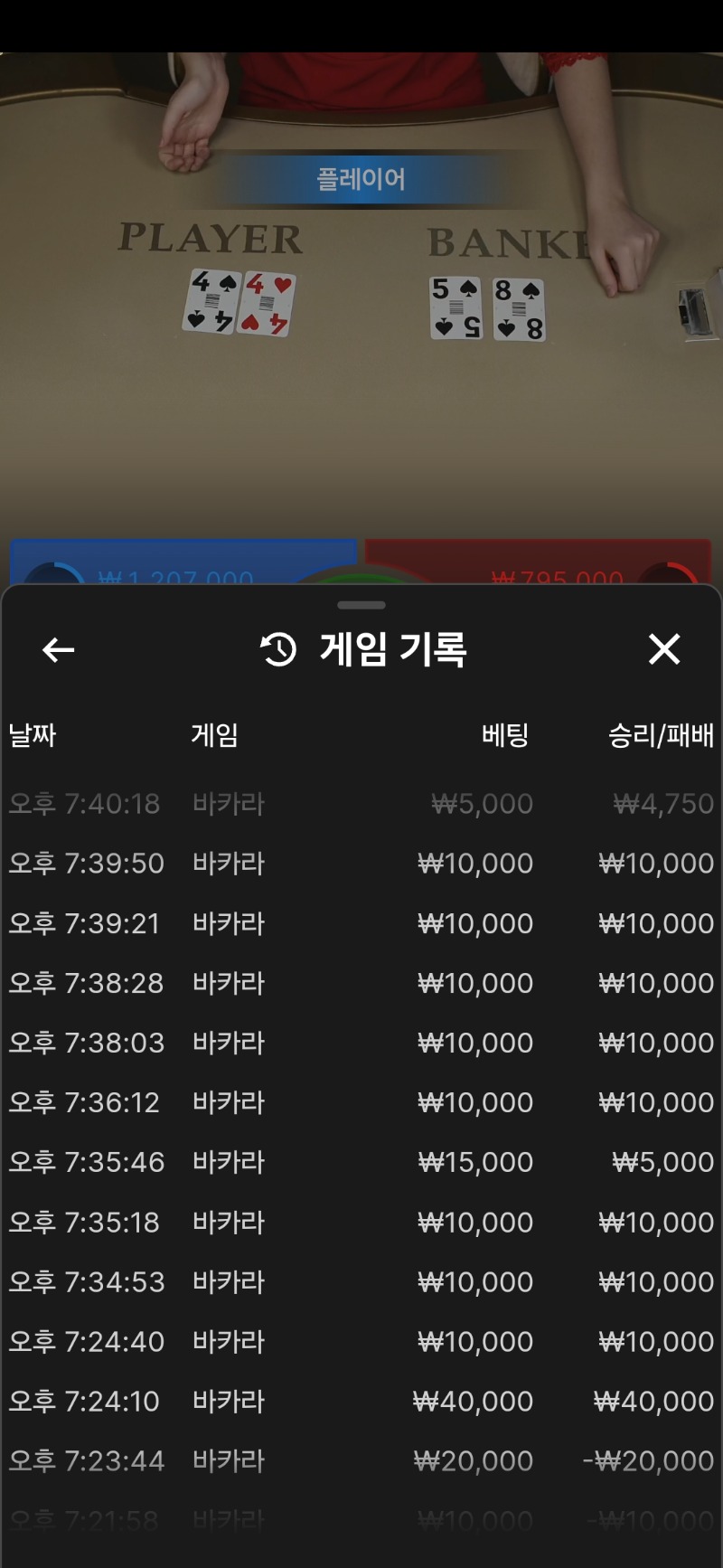
Task: Close the game history panel
Action: click(664, 649)
